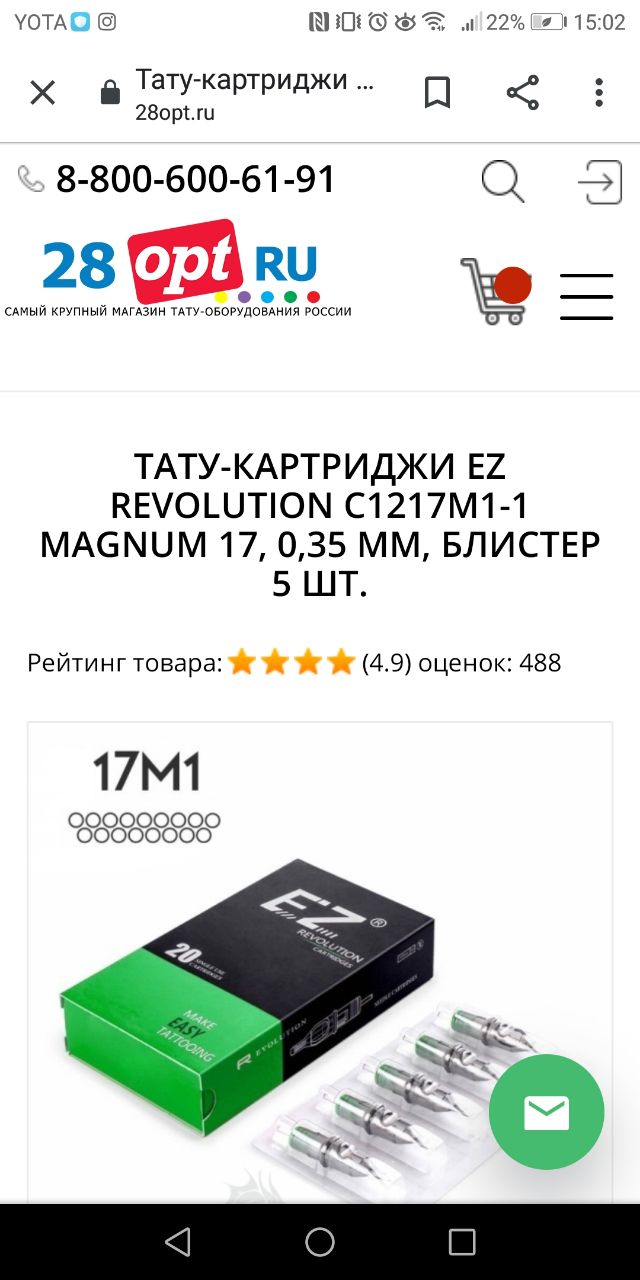Open recent apps
640x1280 pixels.
click(x=462, y=1242)
